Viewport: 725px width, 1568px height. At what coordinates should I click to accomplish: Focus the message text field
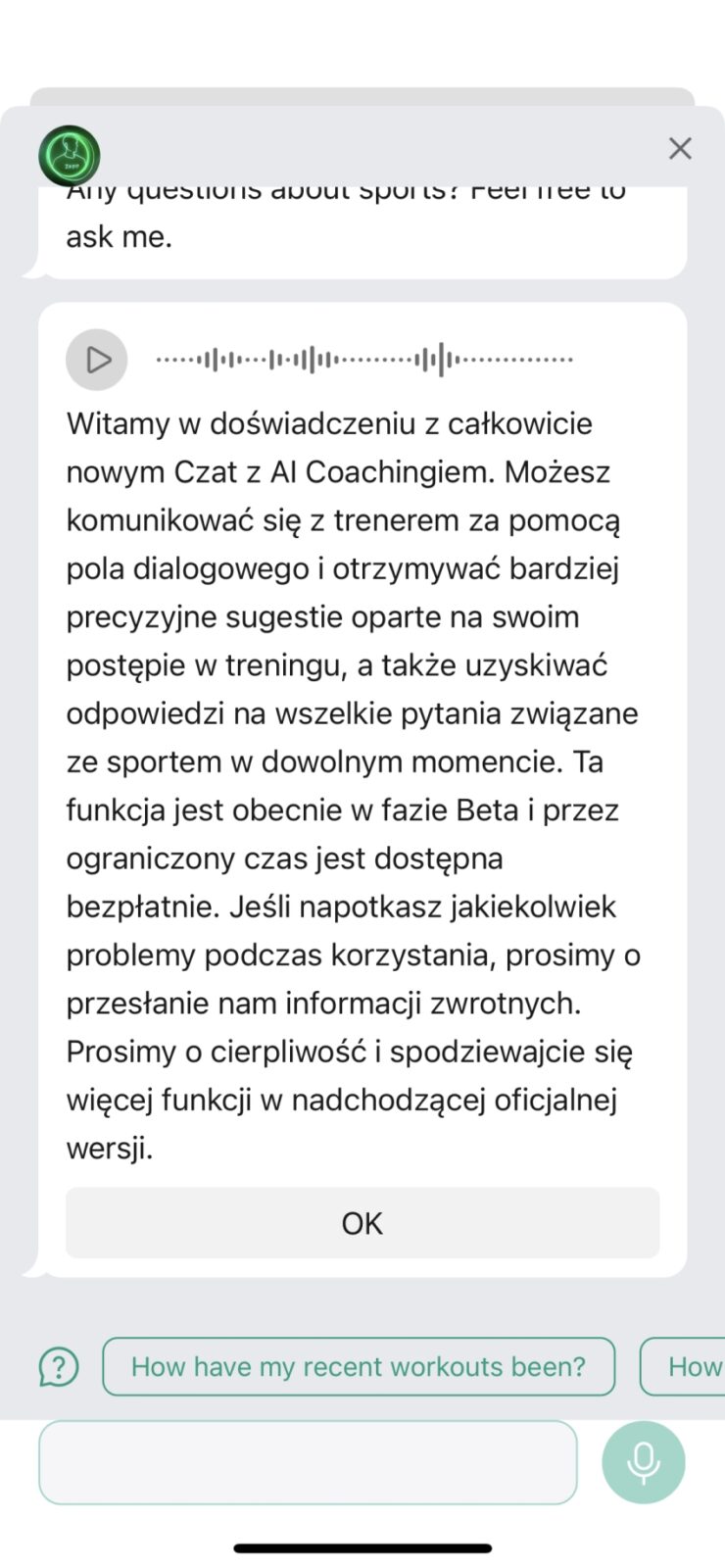point(308,1462)
